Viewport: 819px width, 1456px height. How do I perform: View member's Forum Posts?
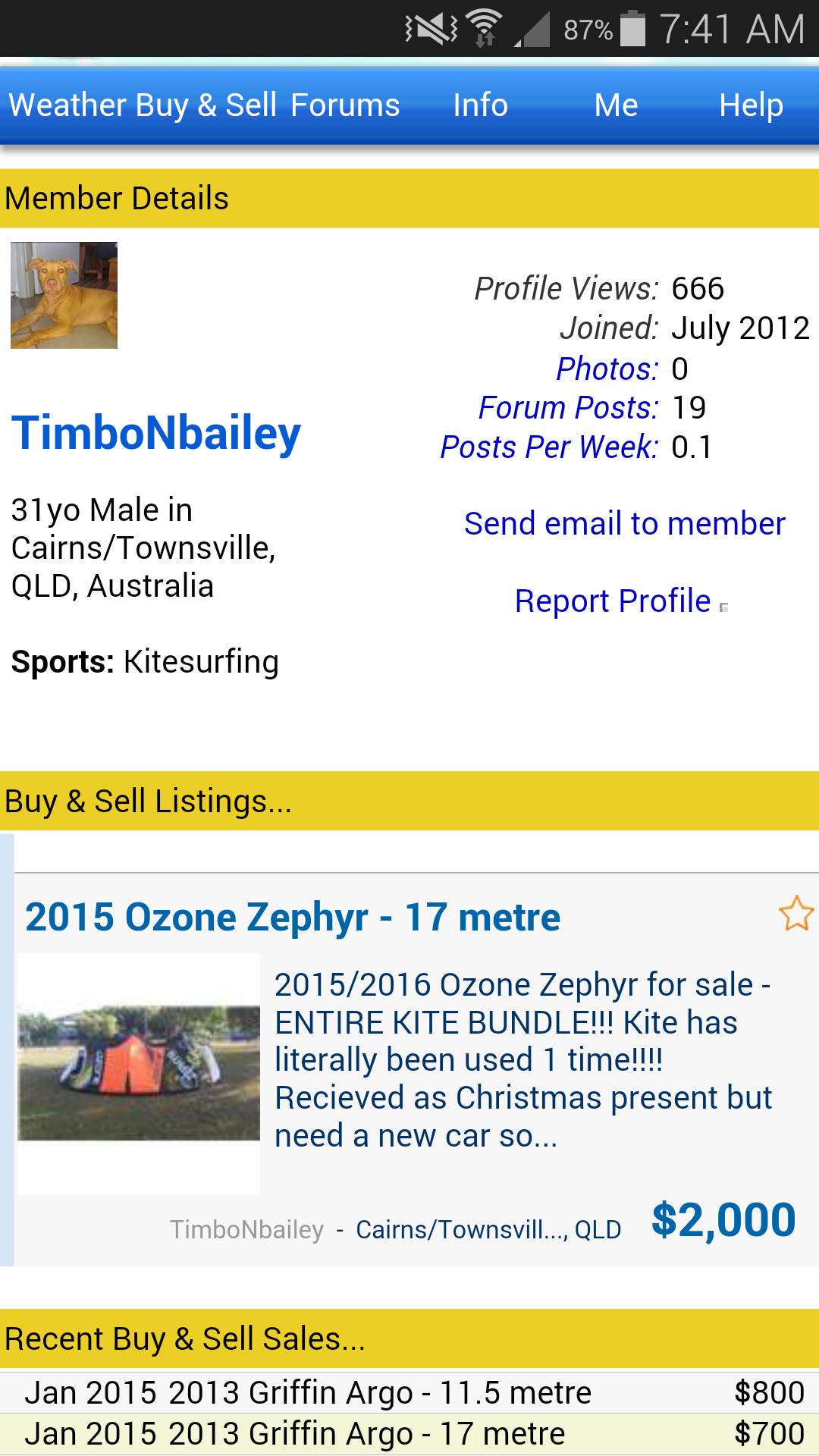(567, 408)
